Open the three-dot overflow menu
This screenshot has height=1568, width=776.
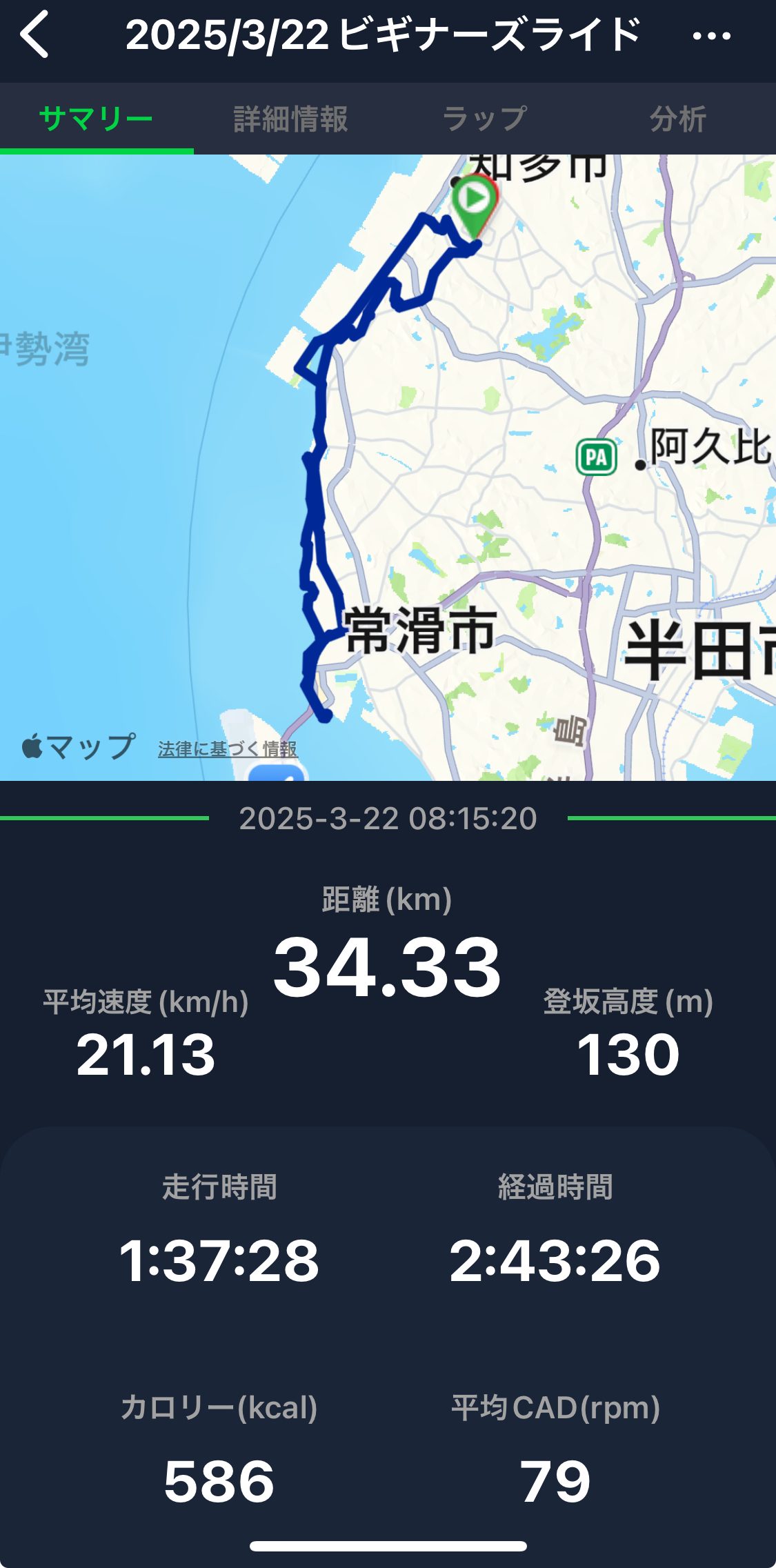pyautogui.click(x=711, y=36)
